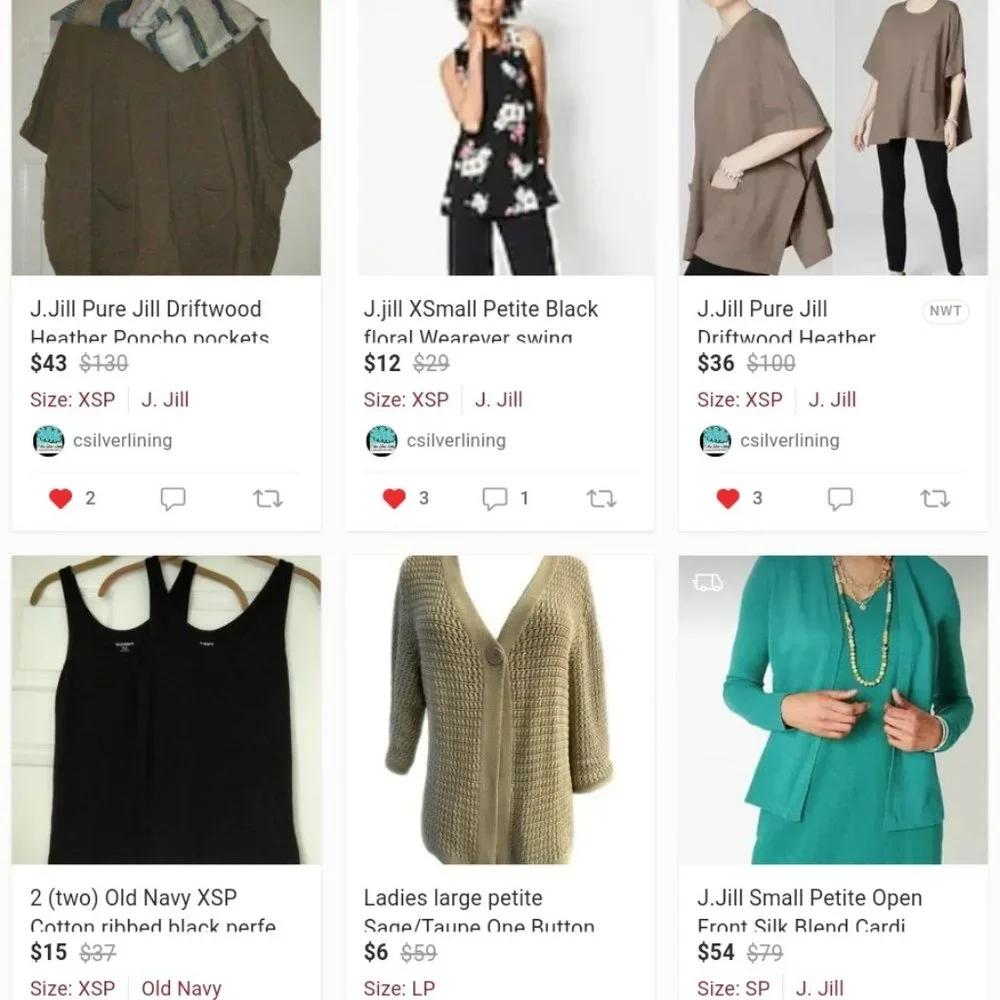The image size is (1000, 1000).
Task: Visit csilverlining's profile under the $12 floral top
Action: [x=456, y=440]
